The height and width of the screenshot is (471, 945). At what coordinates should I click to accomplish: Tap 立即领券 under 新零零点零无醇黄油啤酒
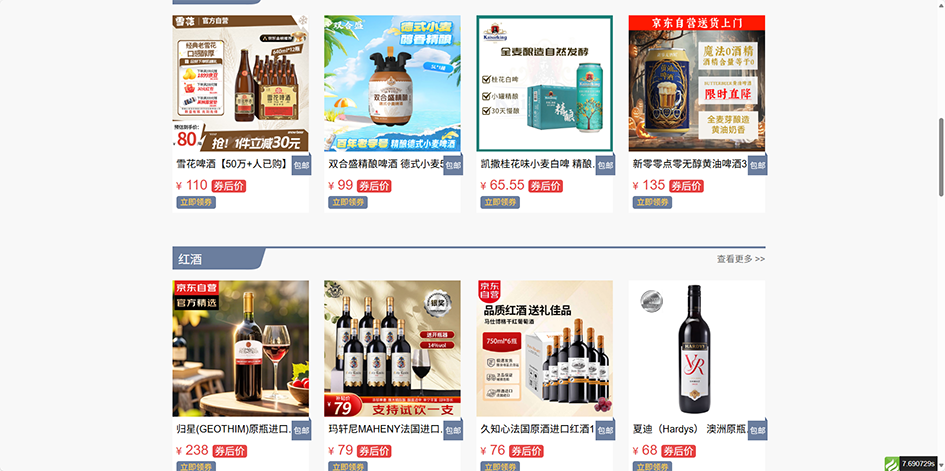click(653, 202)
